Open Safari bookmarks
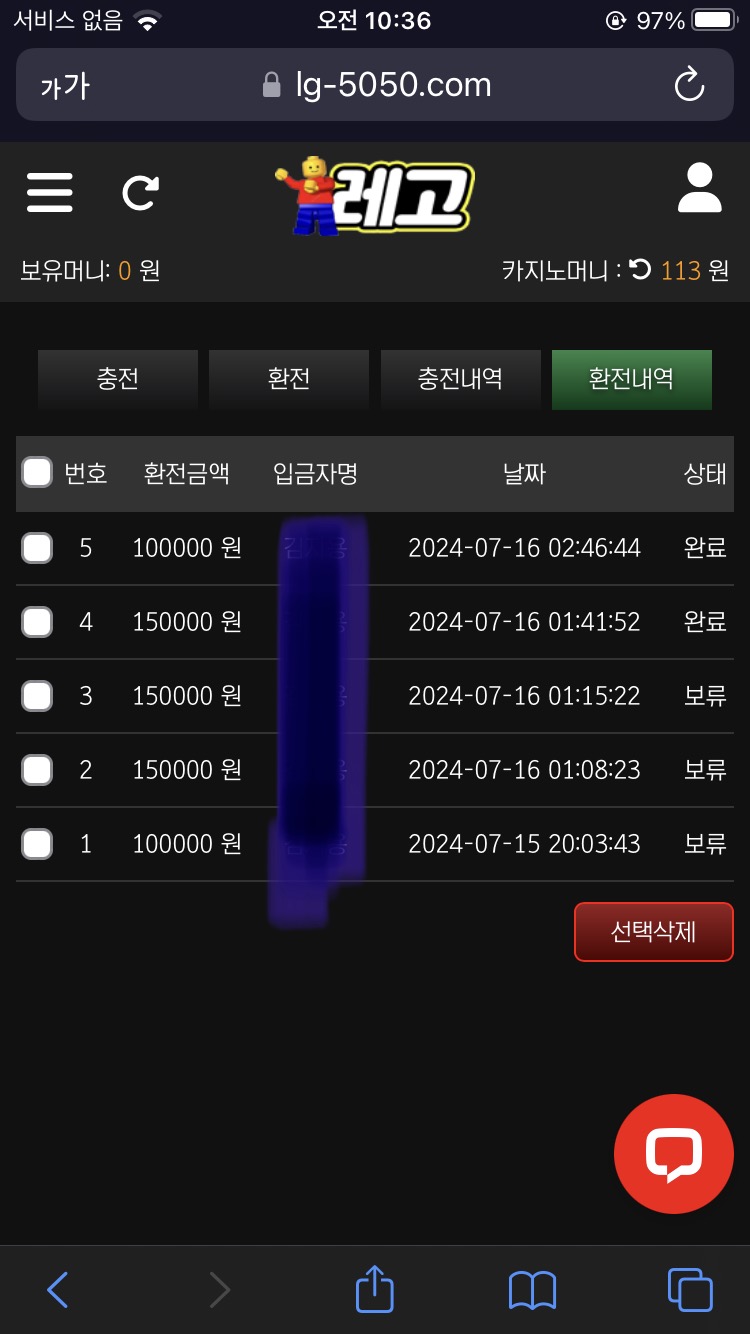Viewport: 750px width, 1334px height. click(532, 1290)
